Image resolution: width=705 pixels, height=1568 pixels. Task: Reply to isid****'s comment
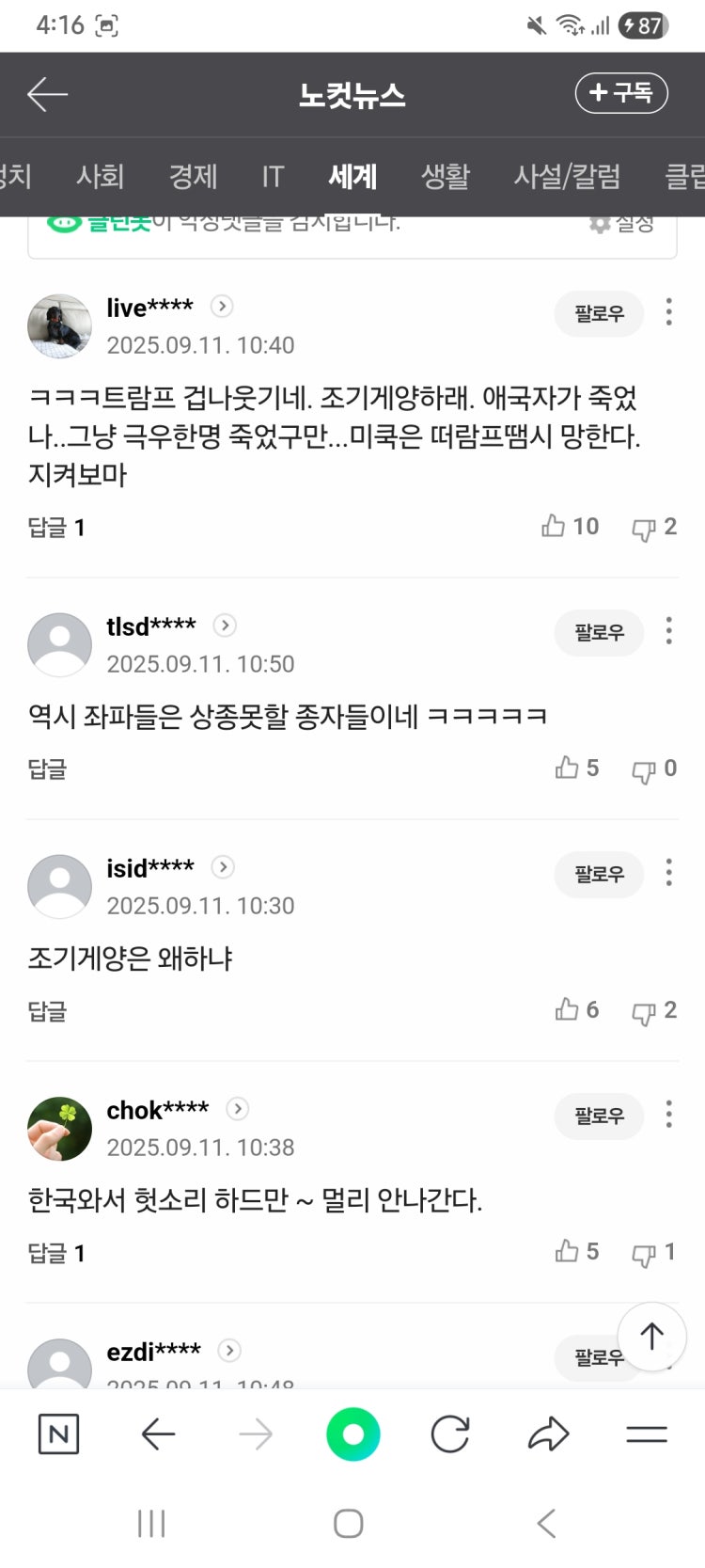tap(47, 1011)
